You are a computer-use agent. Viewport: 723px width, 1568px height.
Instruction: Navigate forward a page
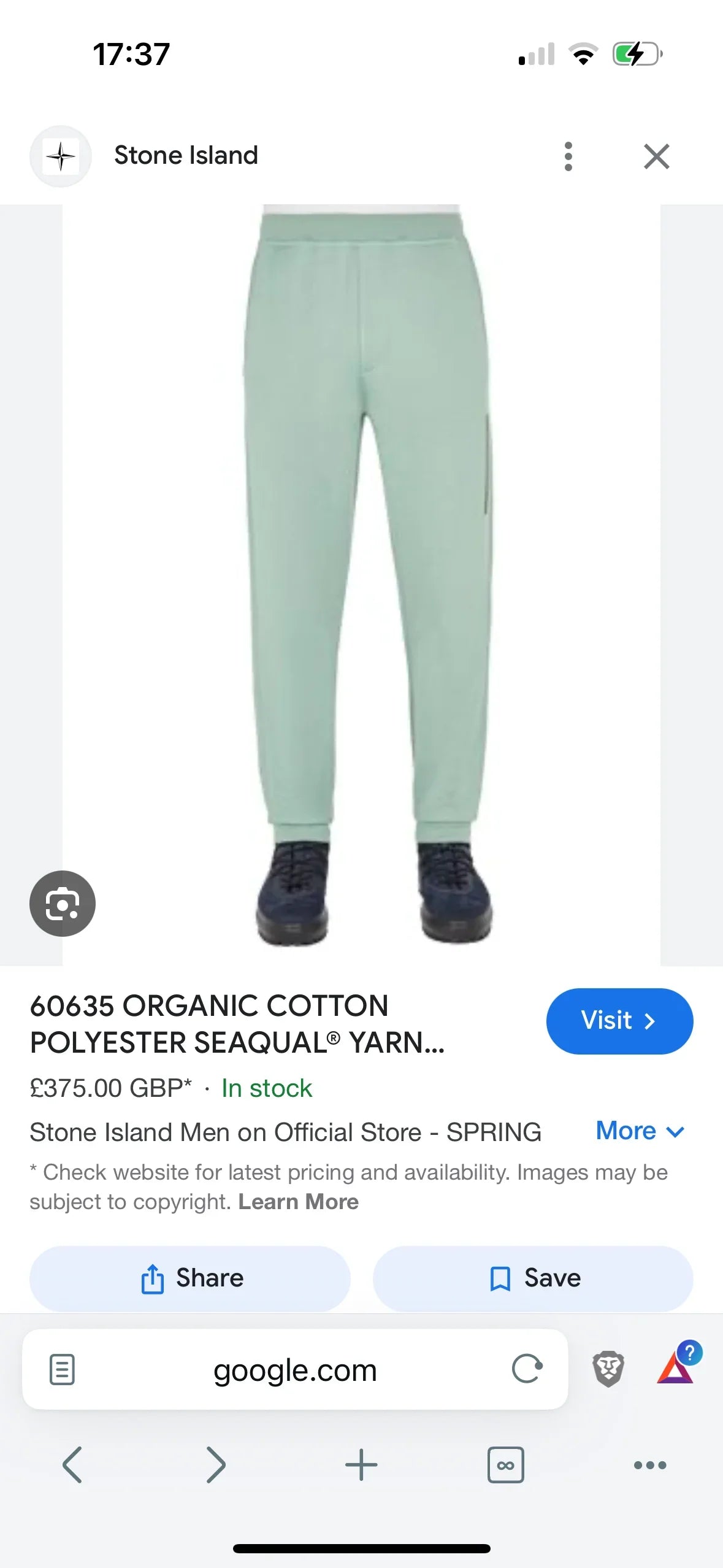click(216, 1465)
